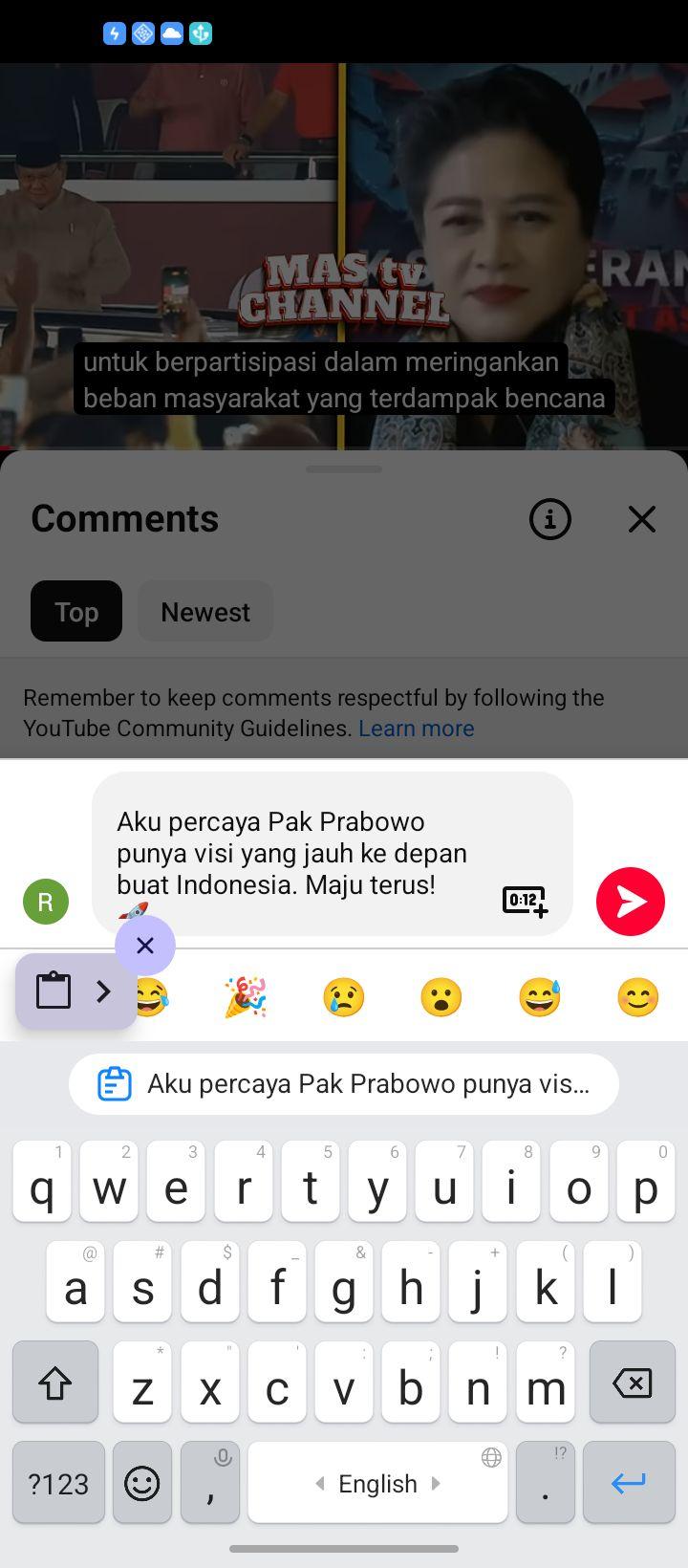The image size is (688, 1568).
Task: Insert the crying face emoji
Action: (344, 997)
